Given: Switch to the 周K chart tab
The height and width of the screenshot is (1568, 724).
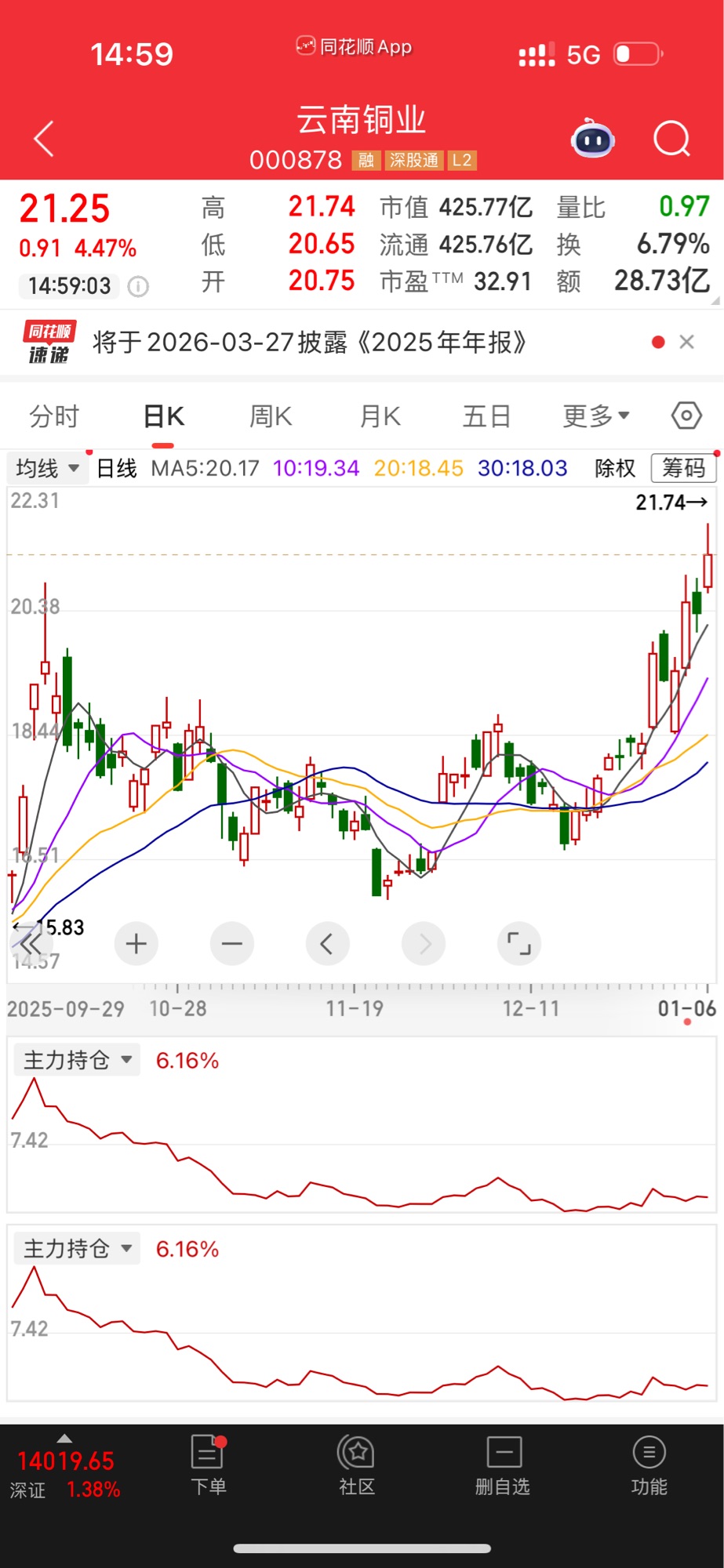Looking at the screenshot, I should pos(271,416).
